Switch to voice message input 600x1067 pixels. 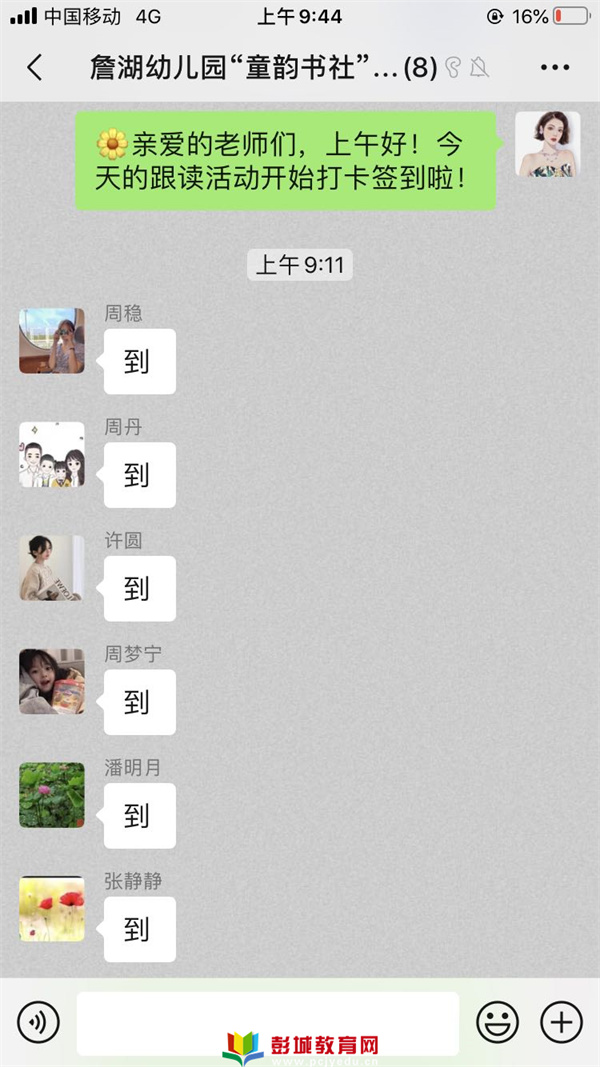[x=38, y=1022]
